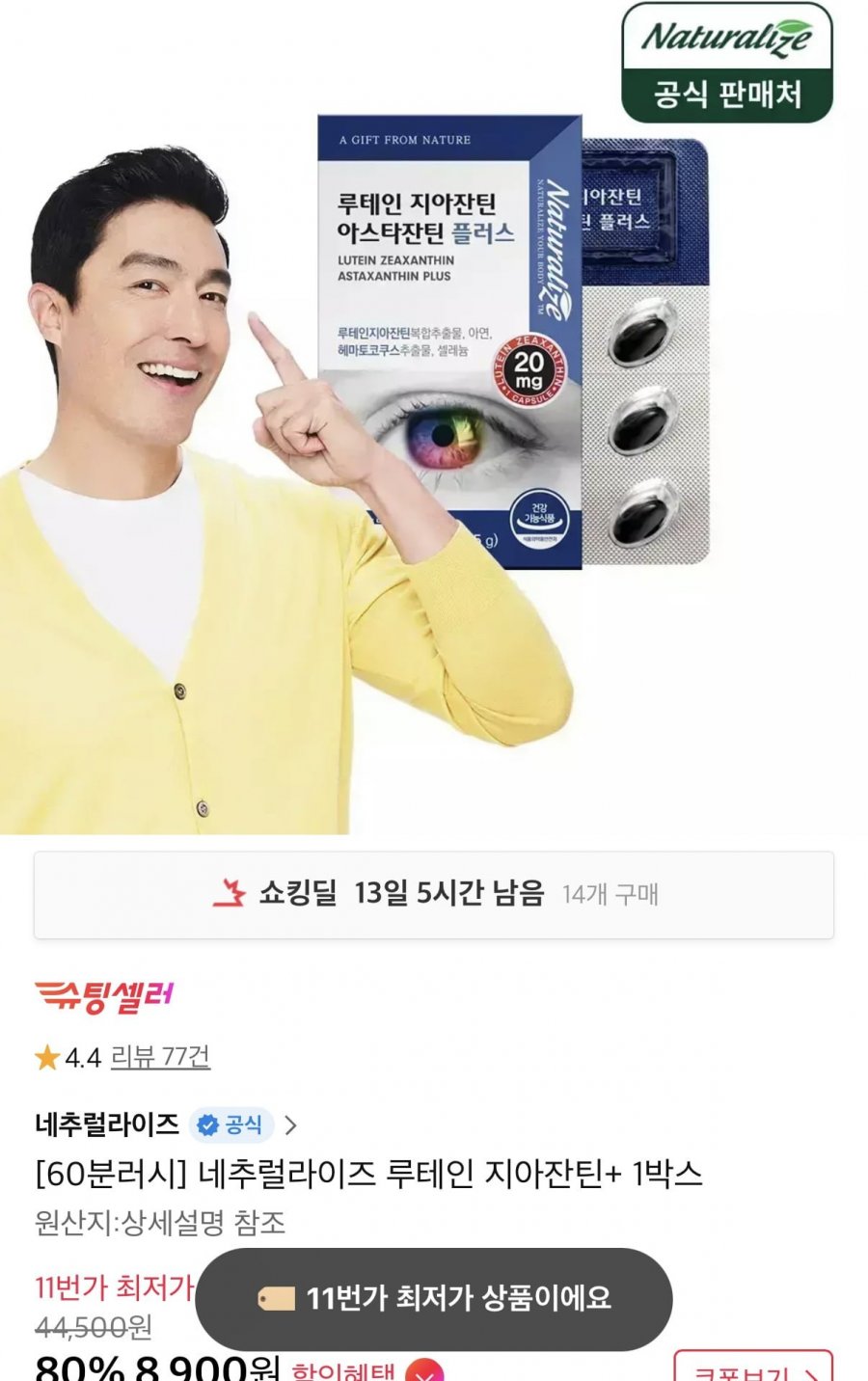
Task: Open the 네추럴라이즈 official brand store
Action: (166, 1124)
